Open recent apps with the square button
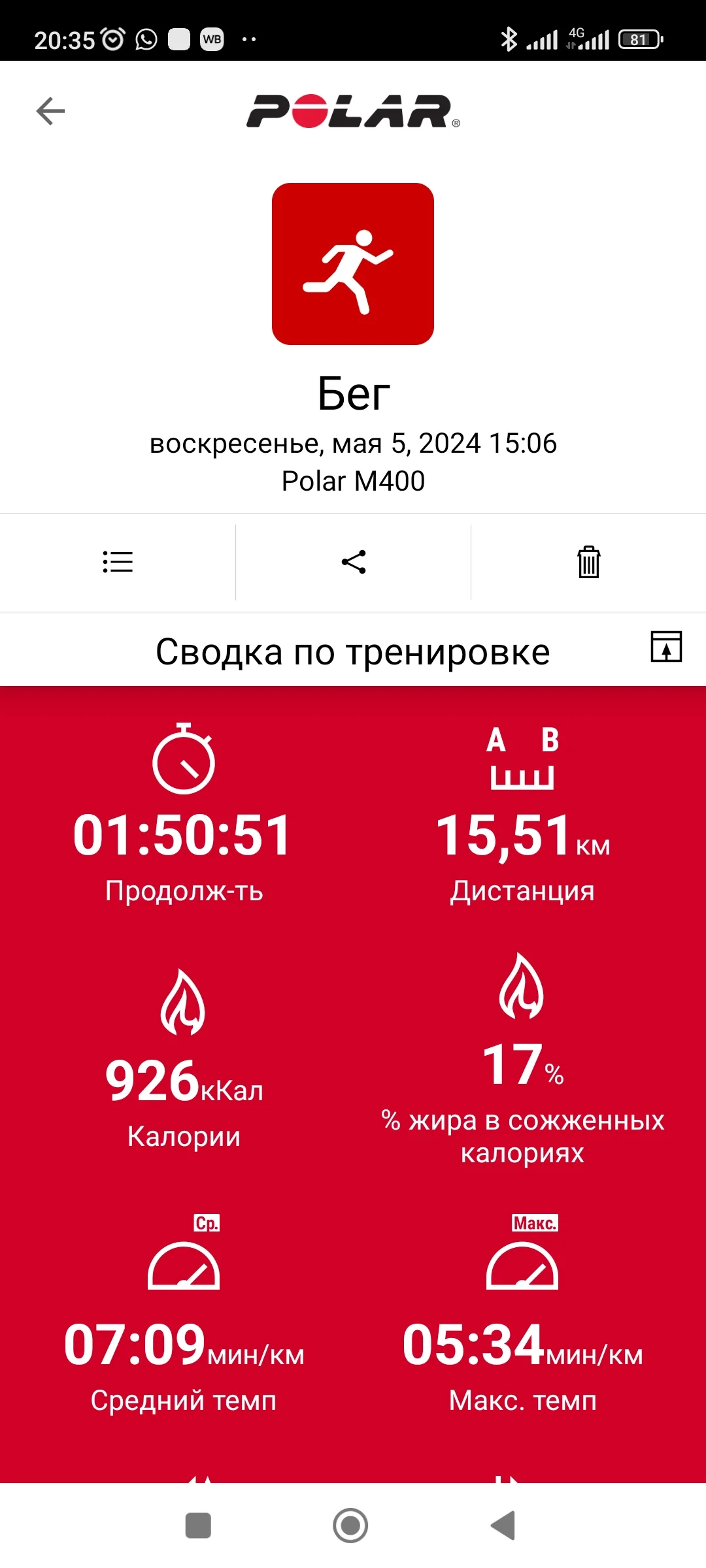 click(x=198, y=1526)
